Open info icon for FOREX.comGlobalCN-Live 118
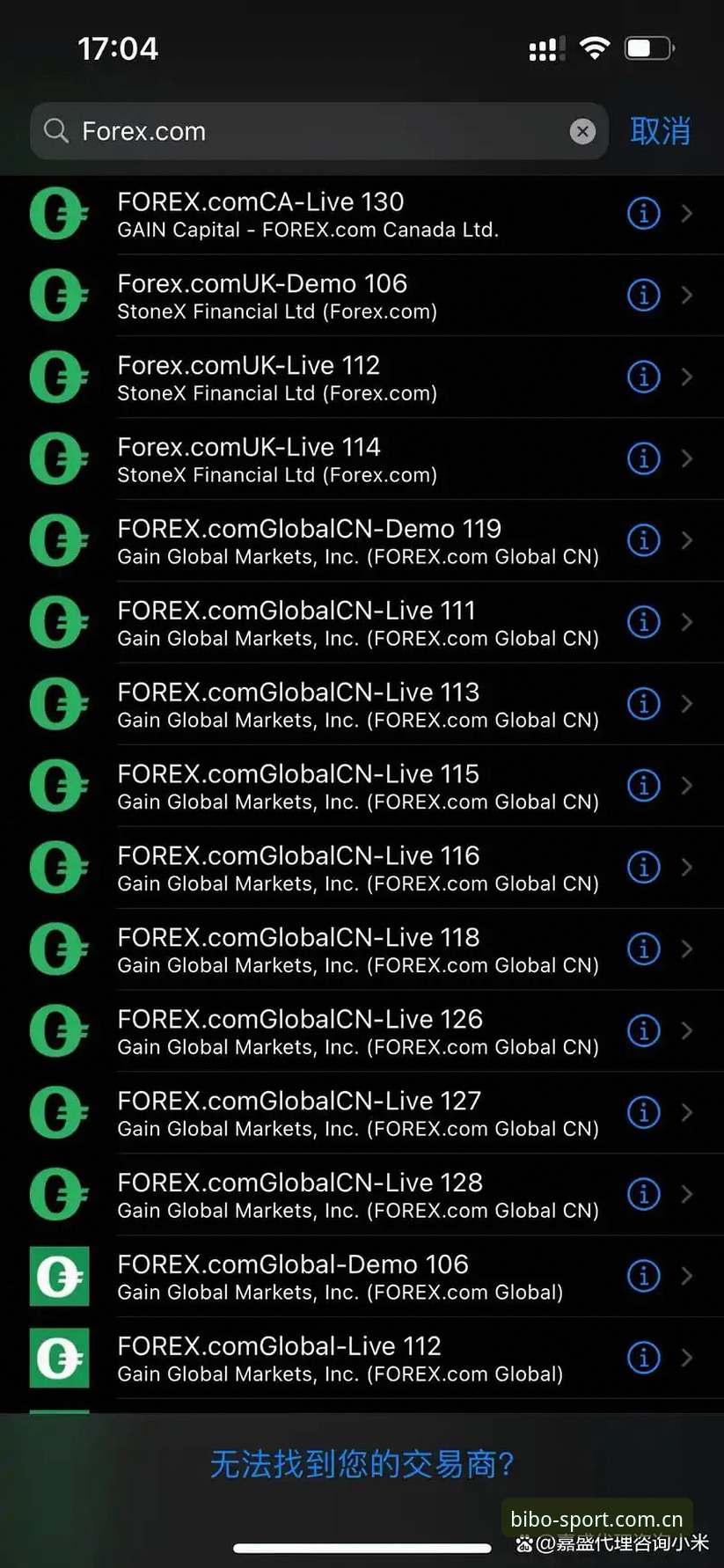The height and width of the screenshot is (1568, 724). click(644, 949)
